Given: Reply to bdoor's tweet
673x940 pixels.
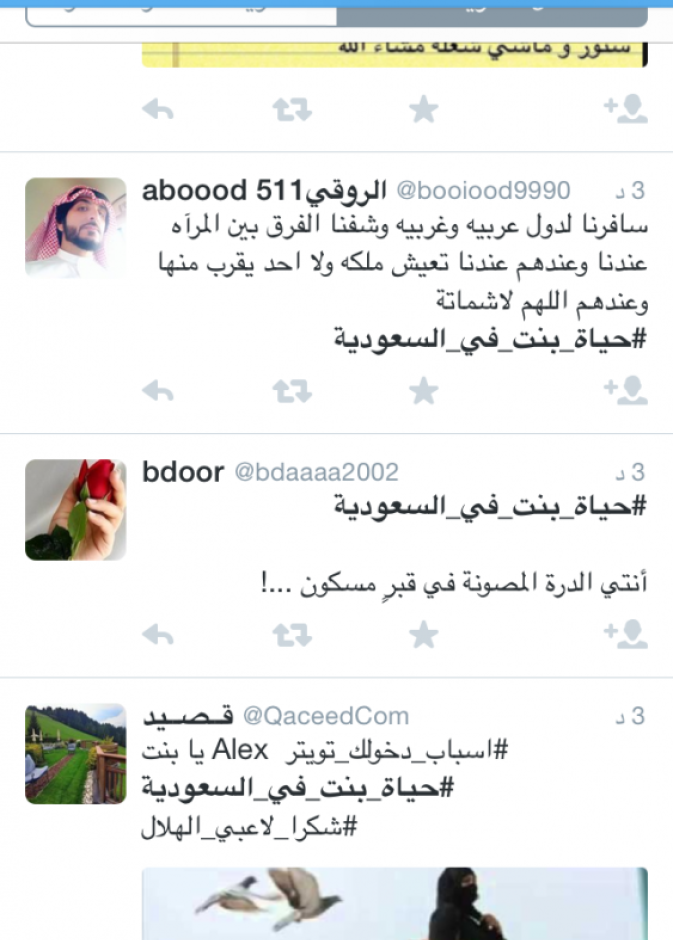Looking at the screenshot, I should (158, 635).
